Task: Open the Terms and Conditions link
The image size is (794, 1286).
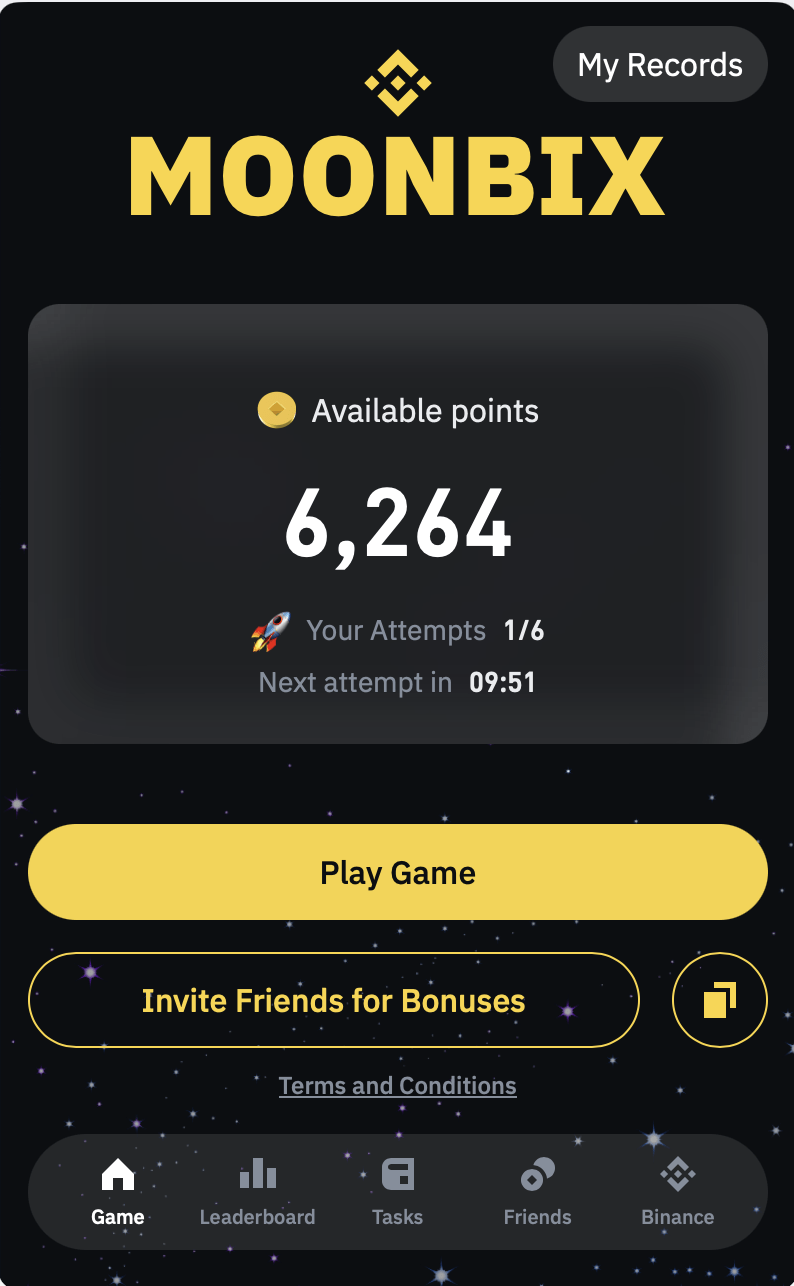Action: tap(398, 1086)
